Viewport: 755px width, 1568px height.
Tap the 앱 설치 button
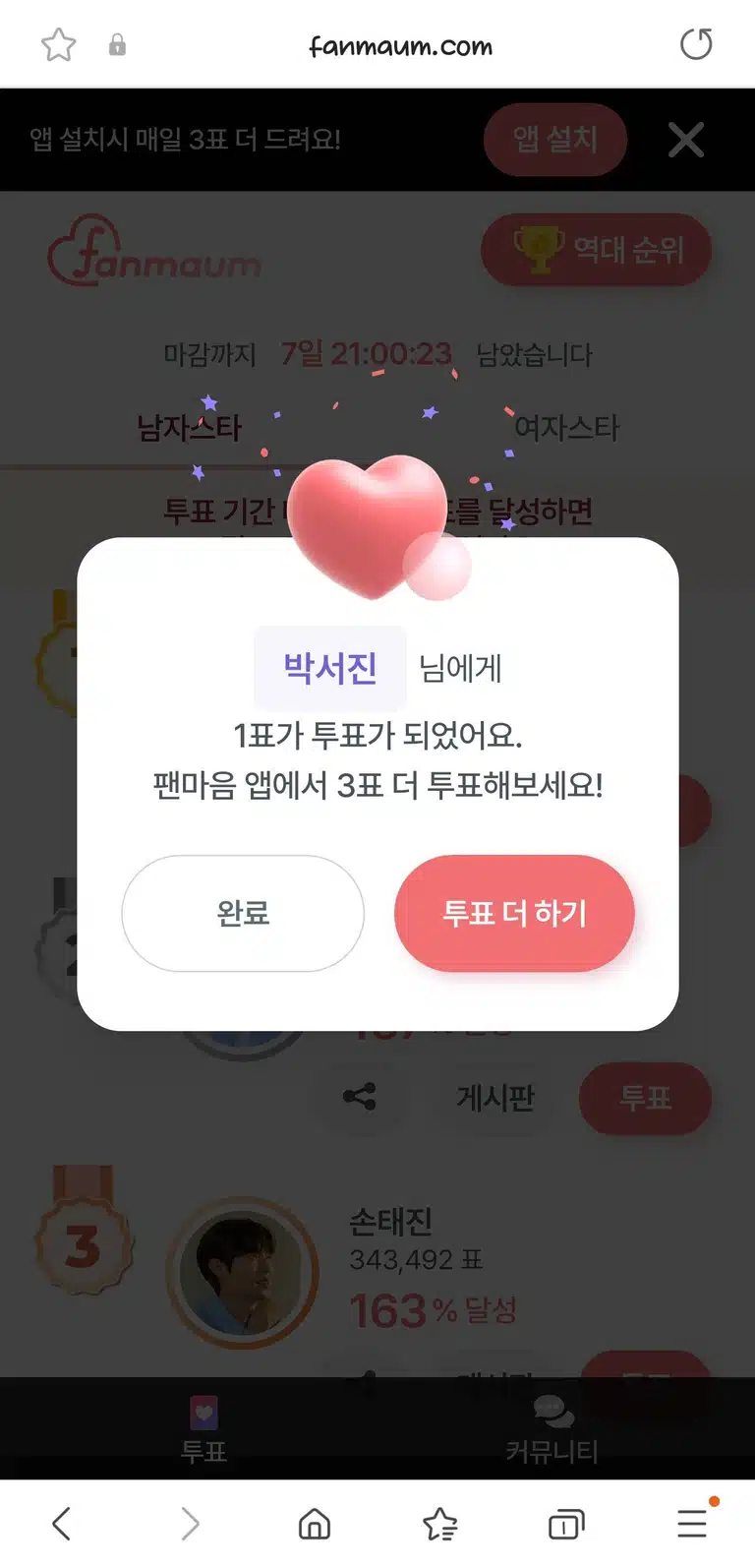tap(555, 140)
